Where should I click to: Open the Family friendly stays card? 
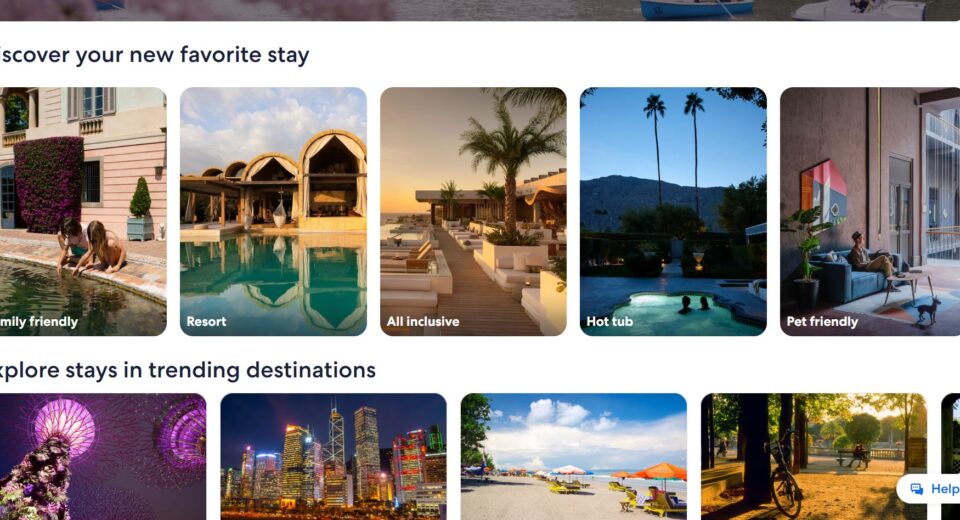coord(82,212)
